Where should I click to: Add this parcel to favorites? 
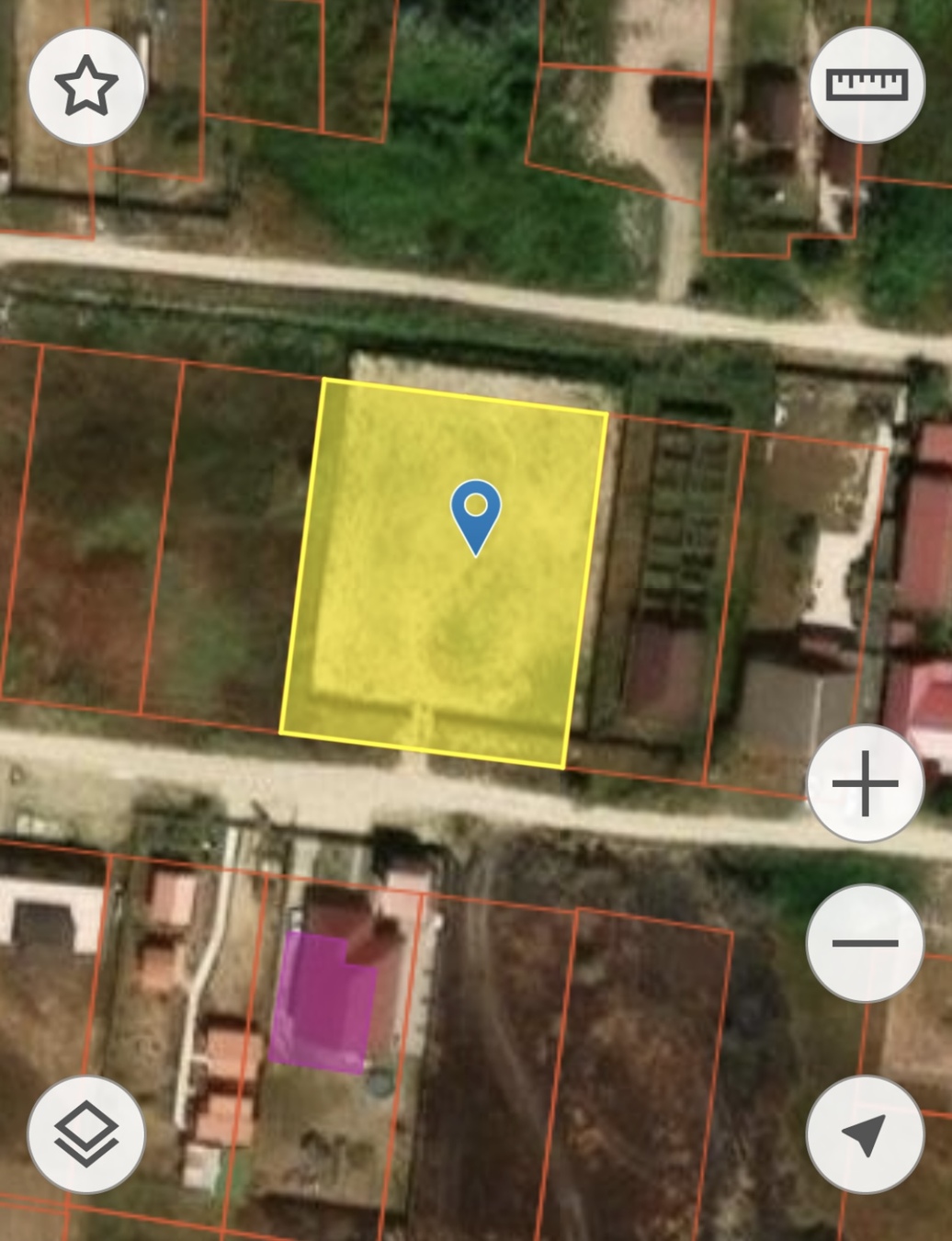86,86
